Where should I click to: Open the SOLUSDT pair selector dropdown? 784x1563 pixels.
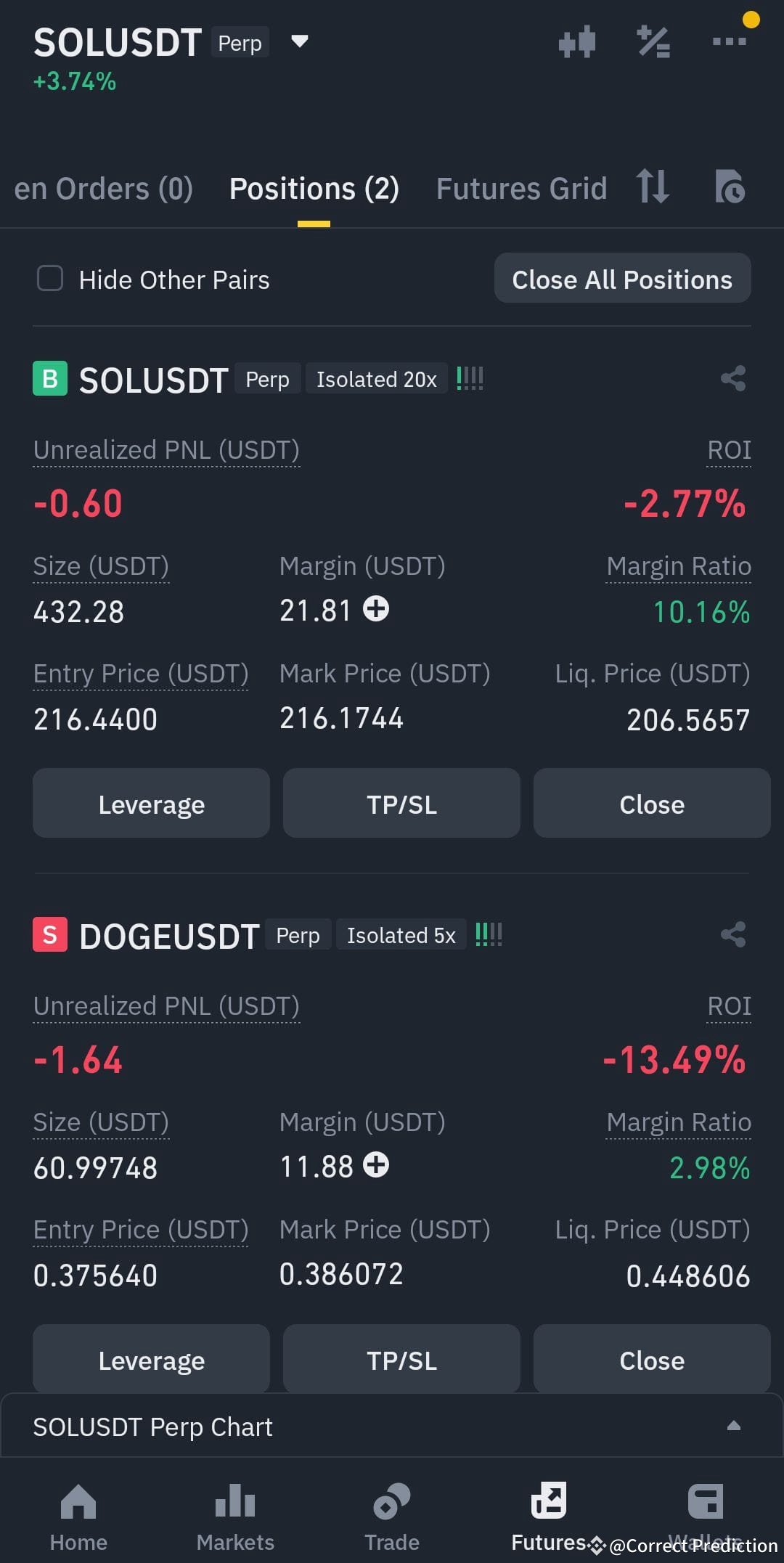click(x=298, y=41)
